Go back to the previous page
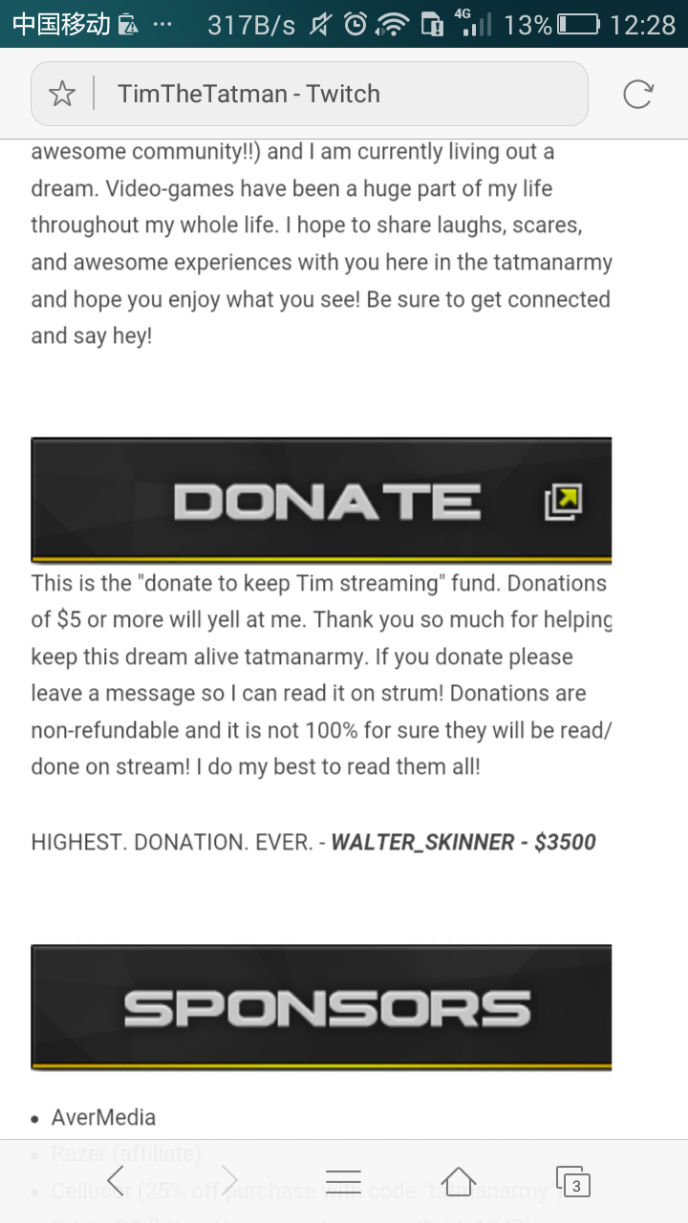Image resolution: width=688 pixels, height=1223 pixels. pos(116,1181)
